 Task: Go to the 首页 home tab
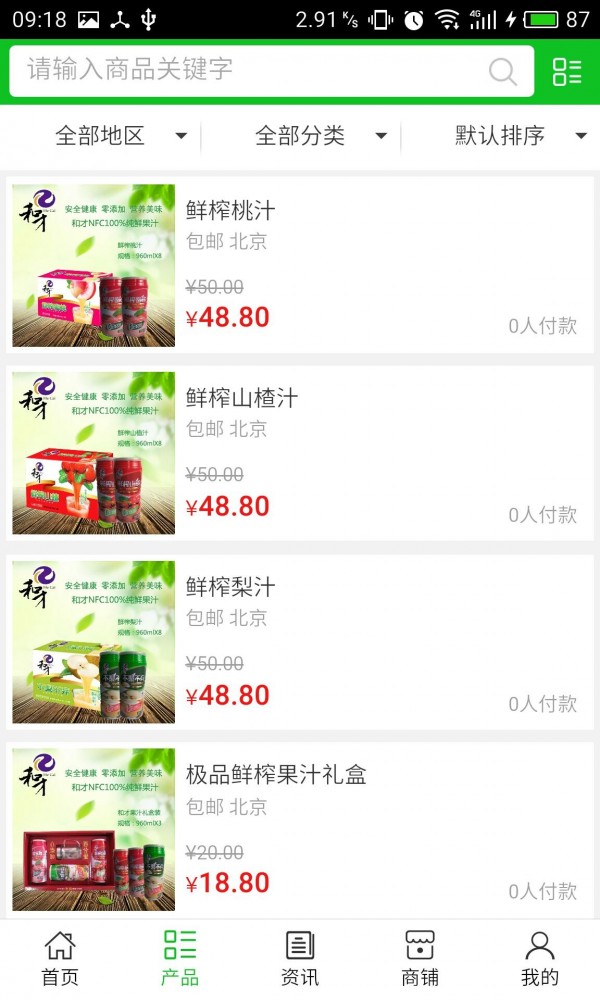pos(60,958)
